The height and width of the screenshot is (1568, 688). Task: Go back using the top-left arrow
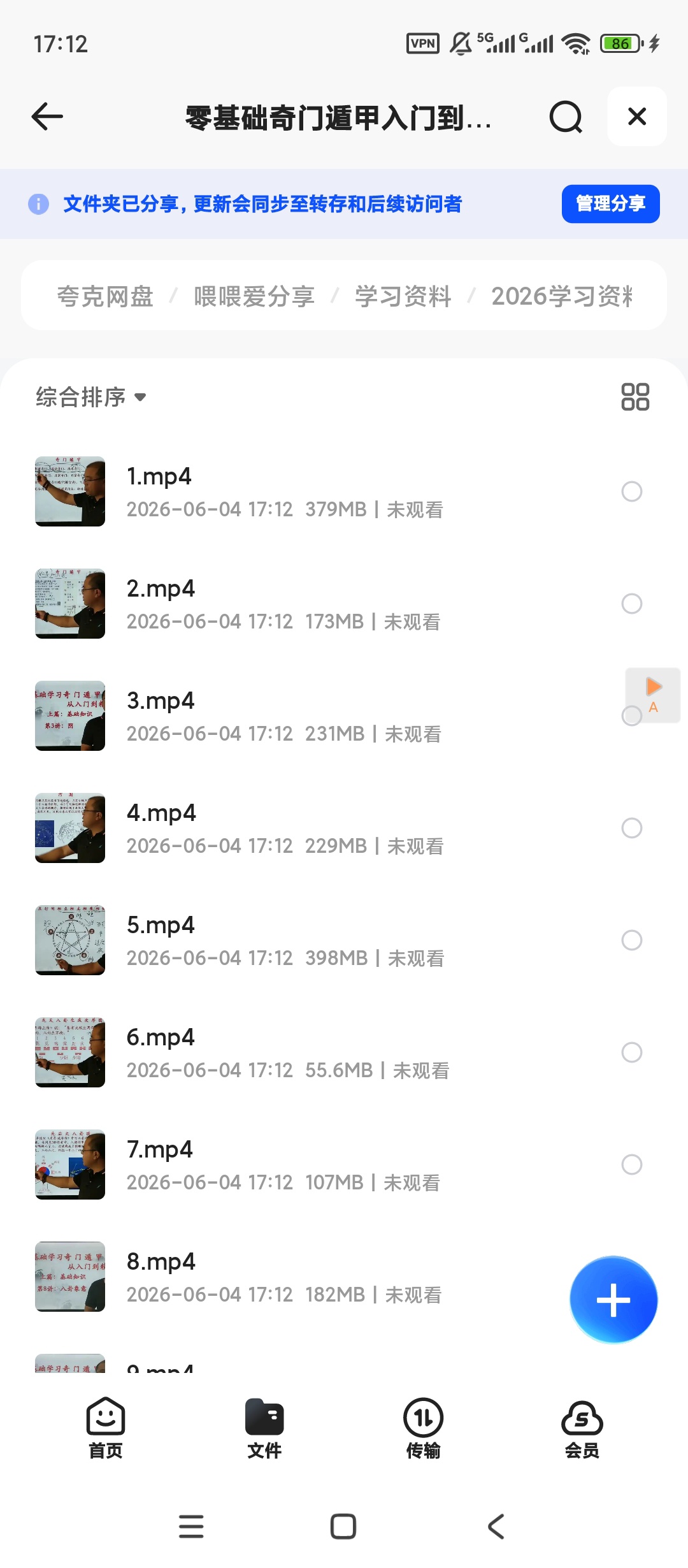point(47,117)
